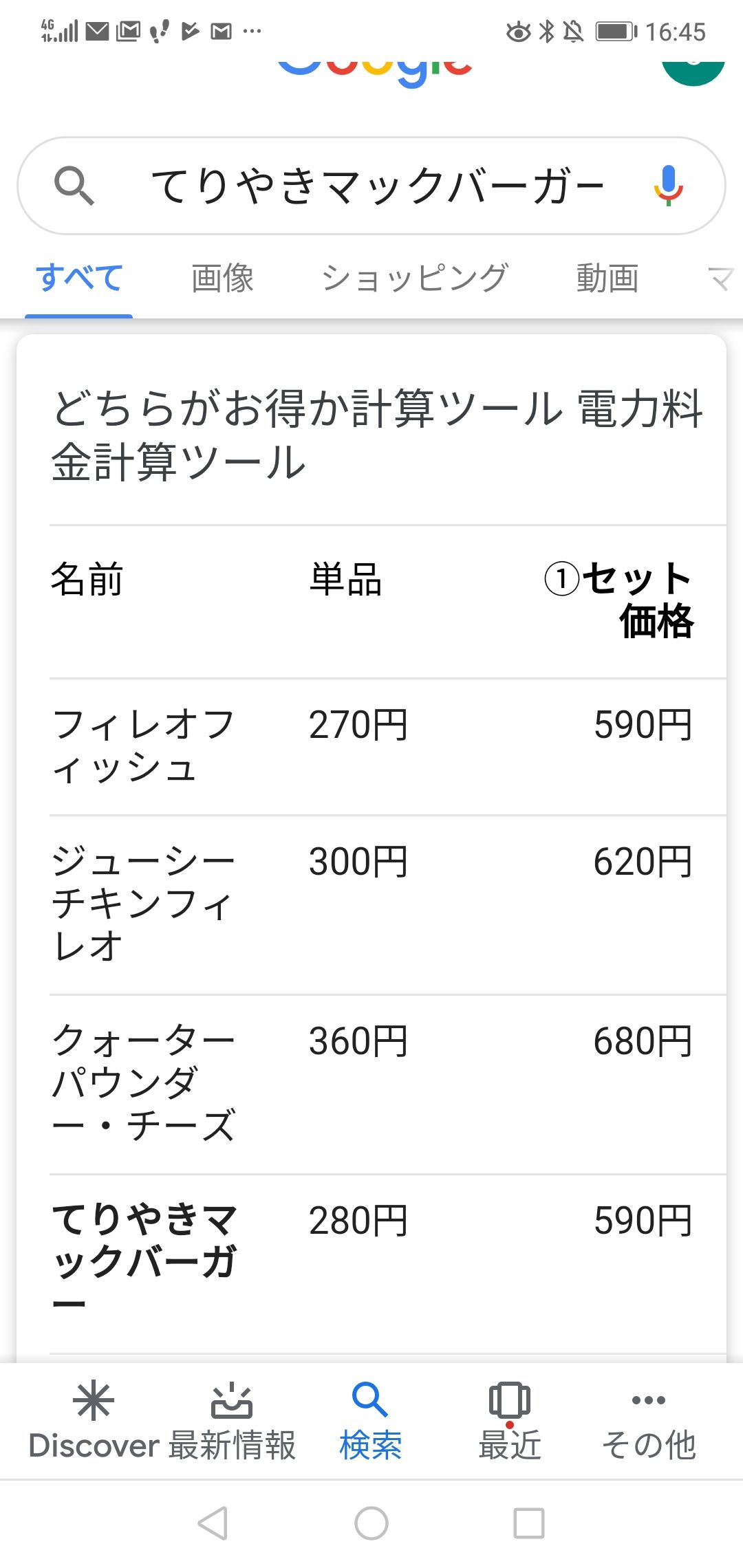Image resolution: width=743 pixels, height=1568 pixels.
Task: Tap the system home button
Action: 371,1523
